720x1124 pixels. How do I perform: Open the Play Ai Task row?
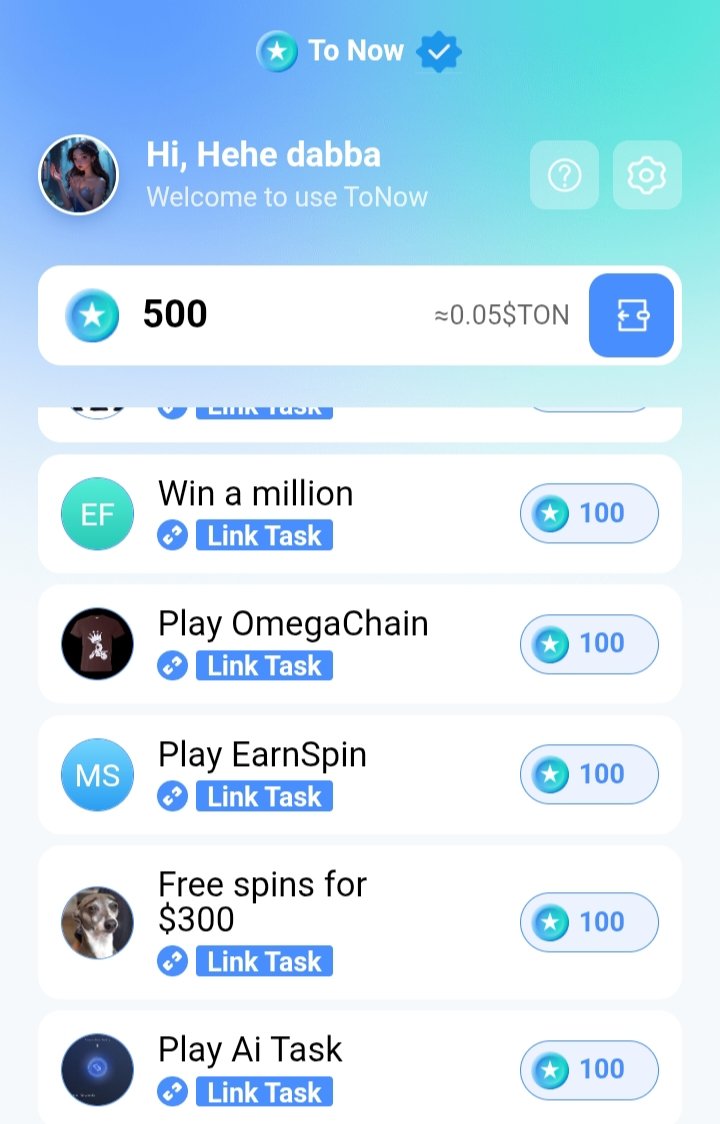250,1050
